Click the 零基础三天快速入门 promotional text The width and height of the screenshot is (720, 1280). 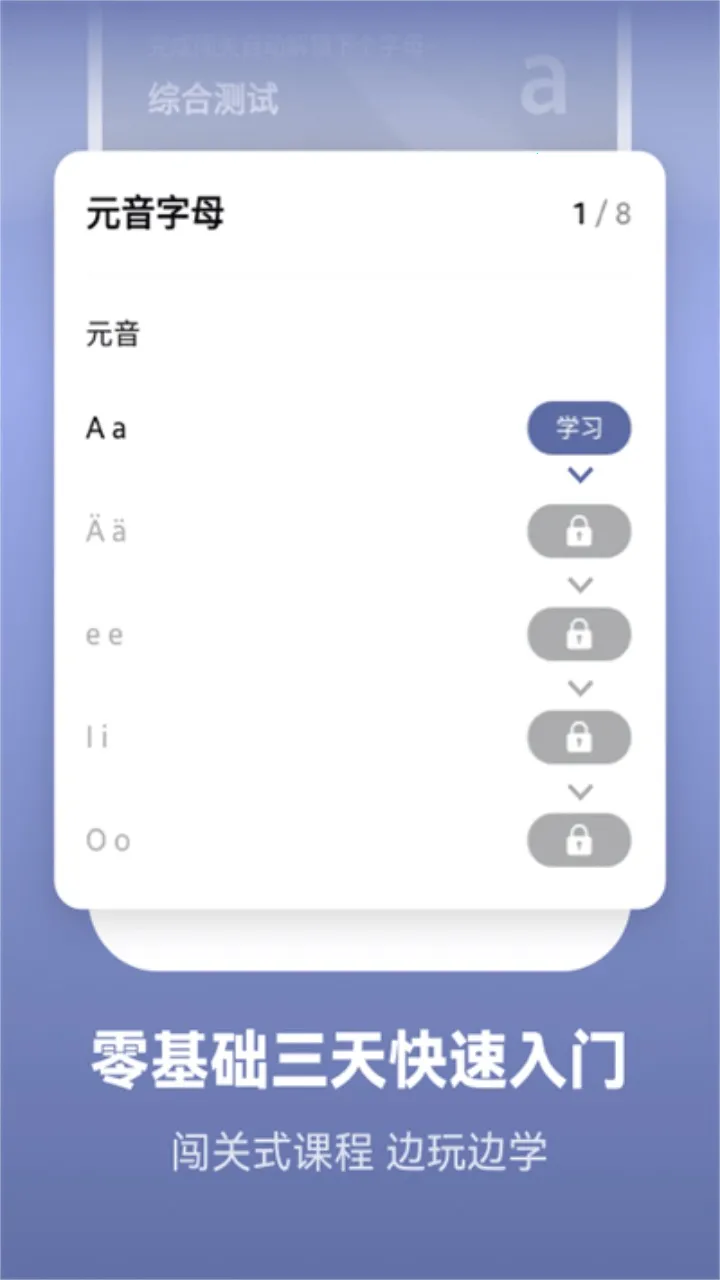point(360,1063)
